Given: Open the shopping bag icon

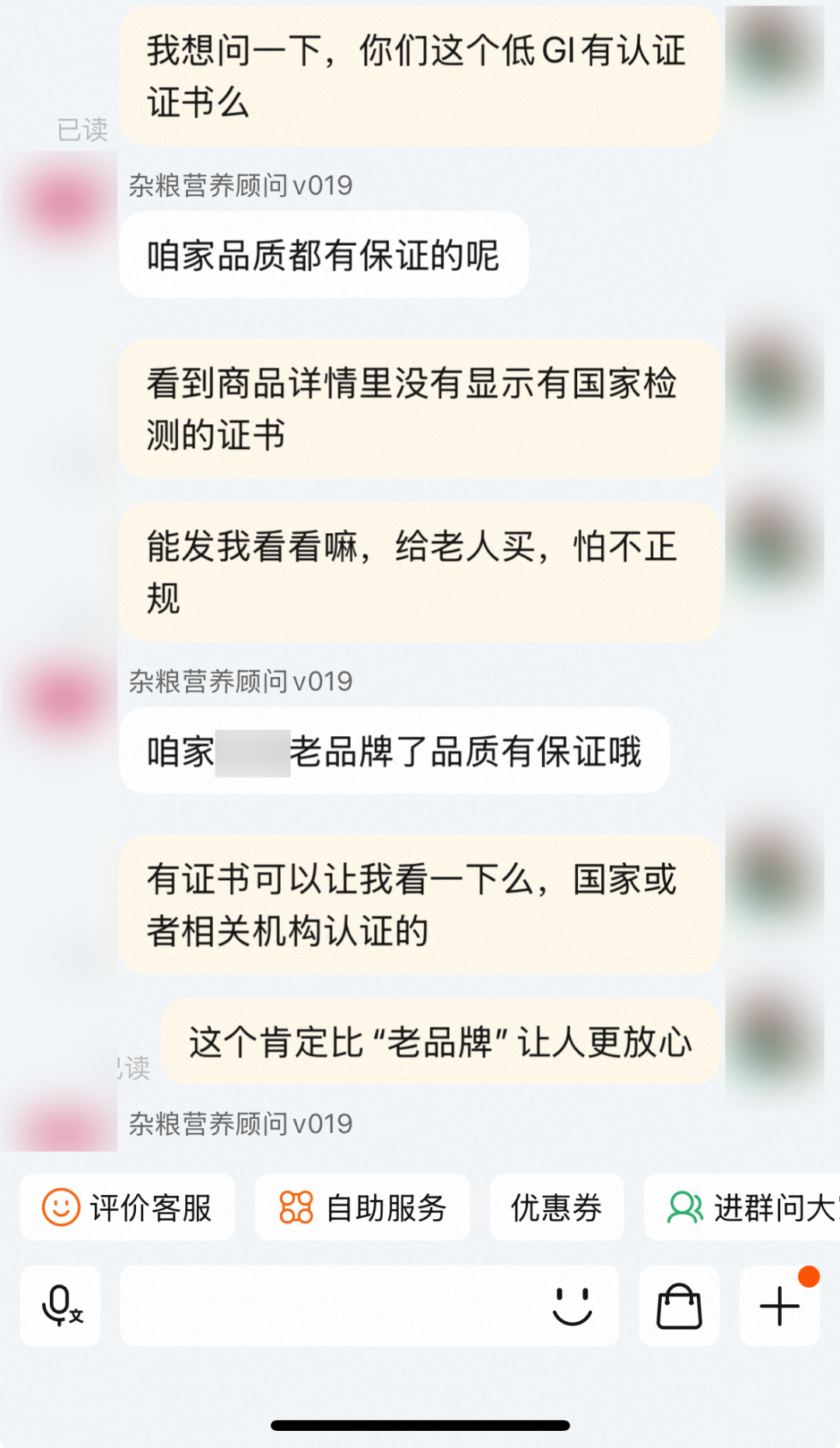Looking at the screenshot, I should point(679,1306).
